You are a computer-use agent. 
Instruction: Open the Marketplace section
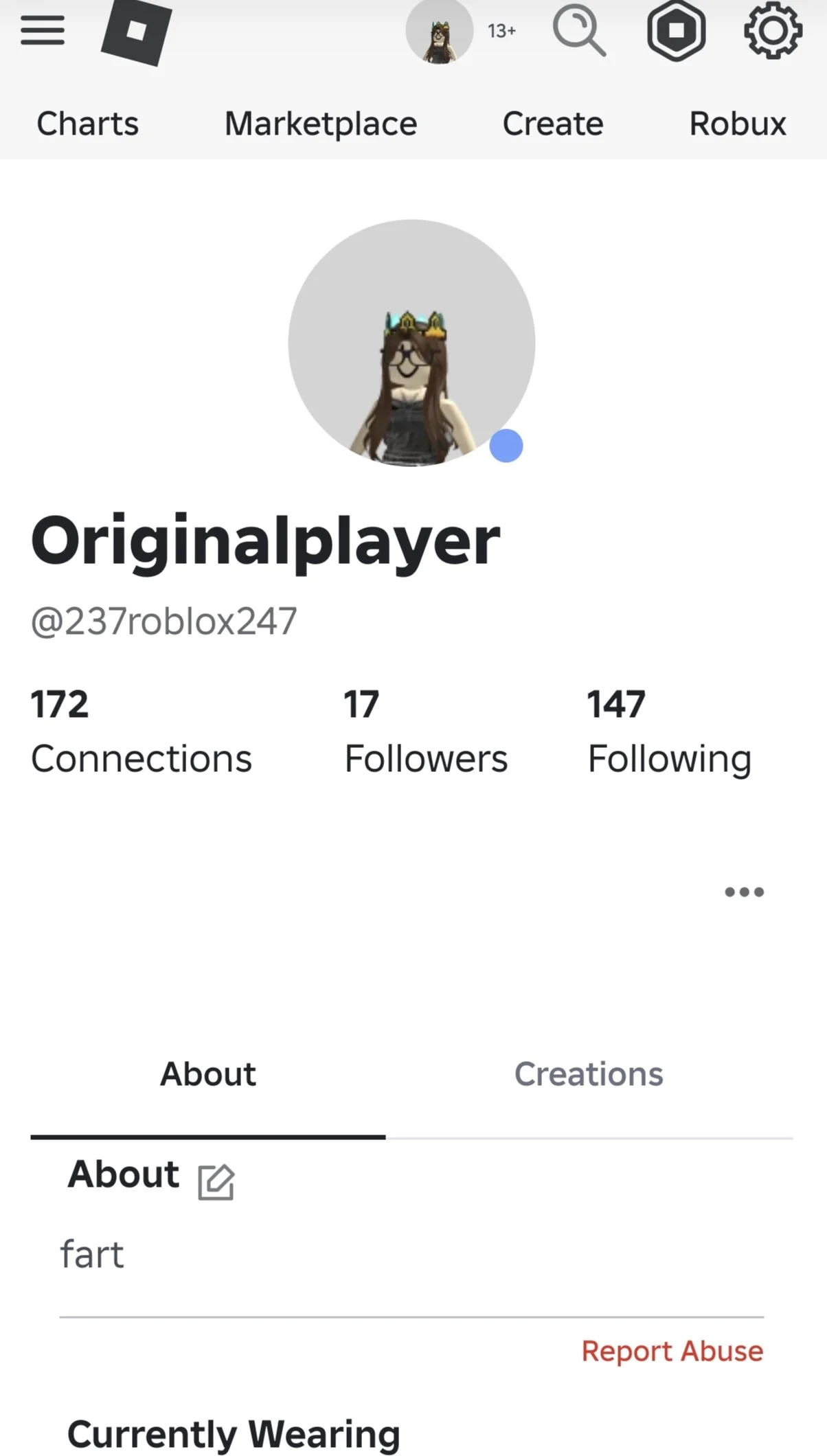pos(321,124)
